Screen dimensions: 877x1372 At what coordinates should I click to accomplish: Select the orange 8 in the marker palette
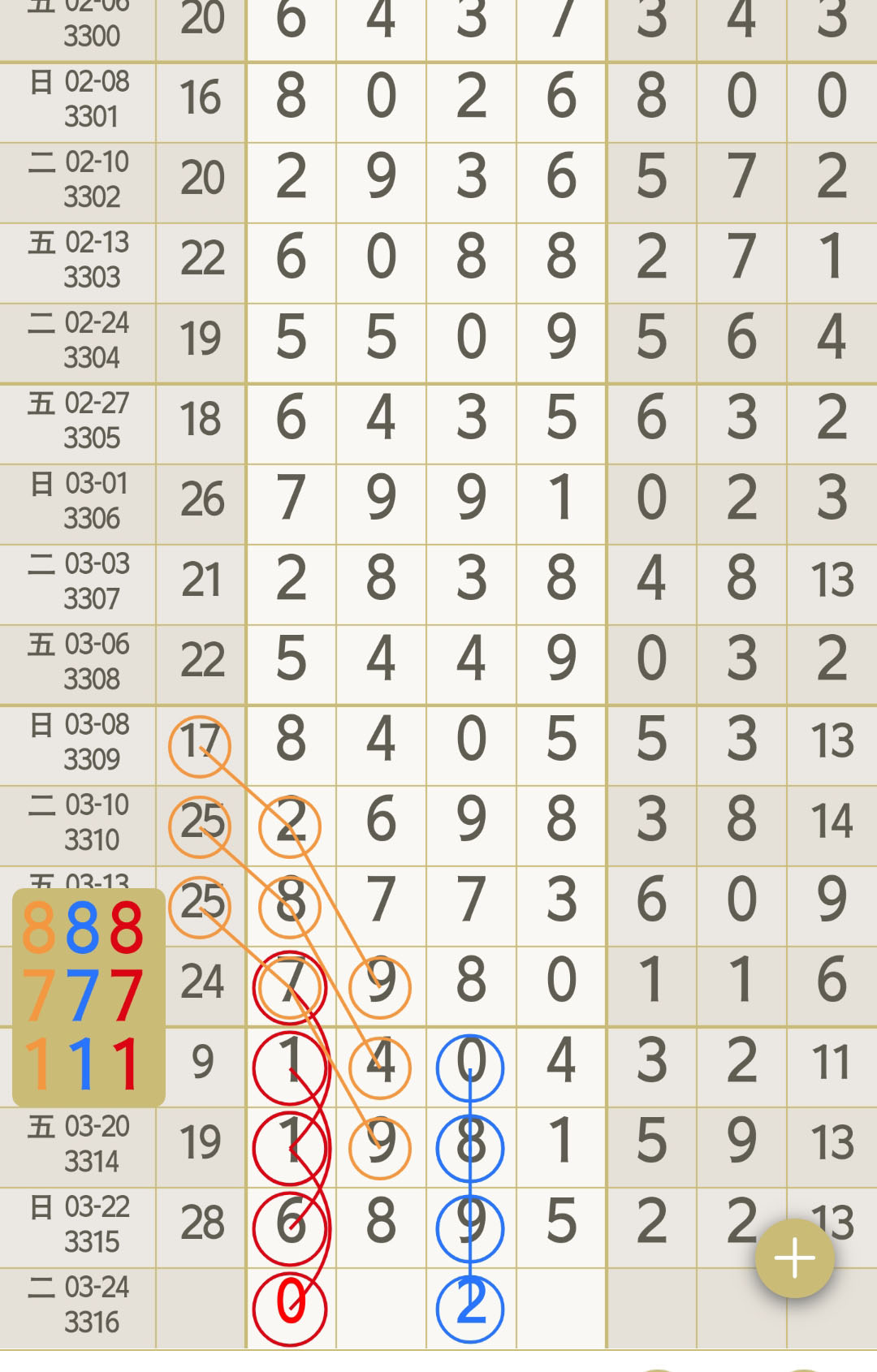(39, 928)
